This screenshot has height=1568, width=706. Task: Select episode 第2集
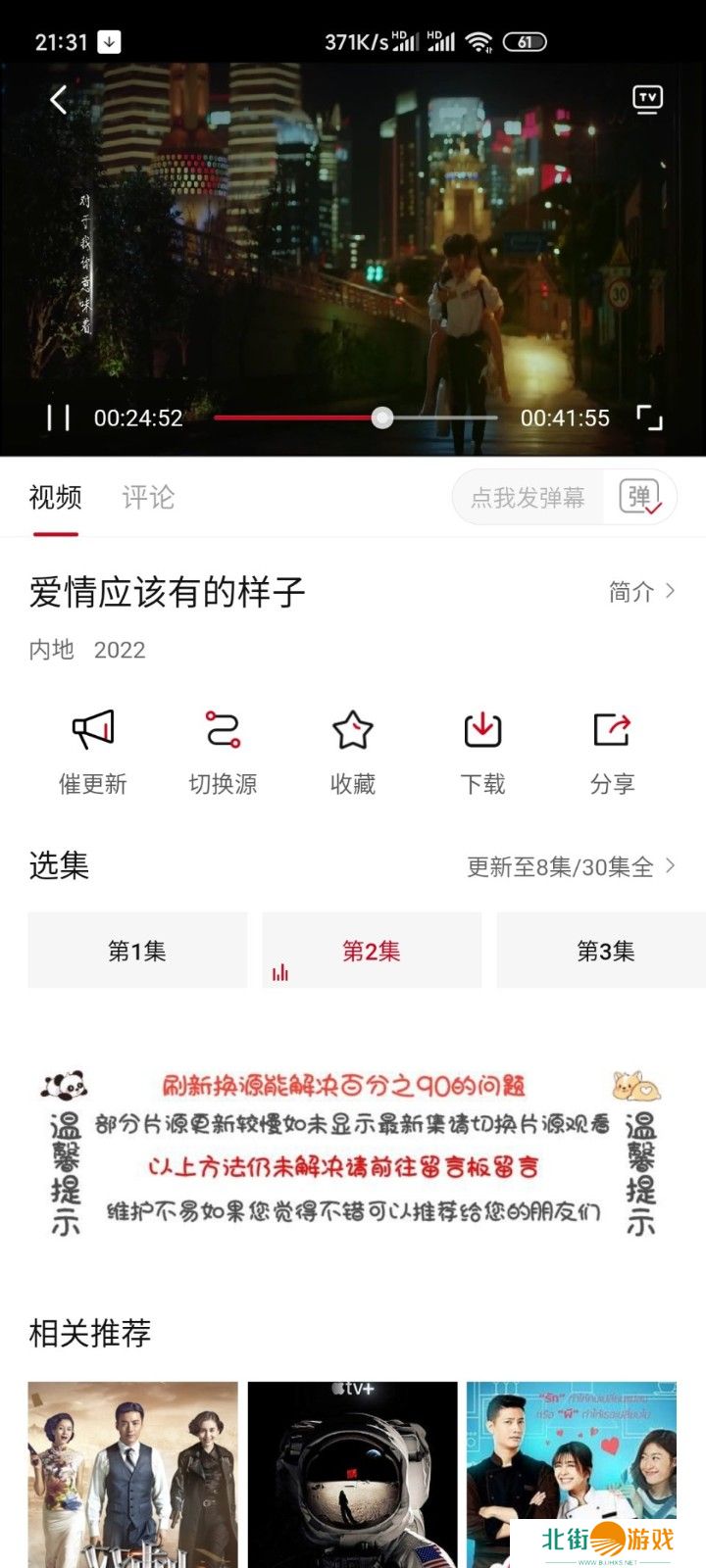tap(372, 951)
